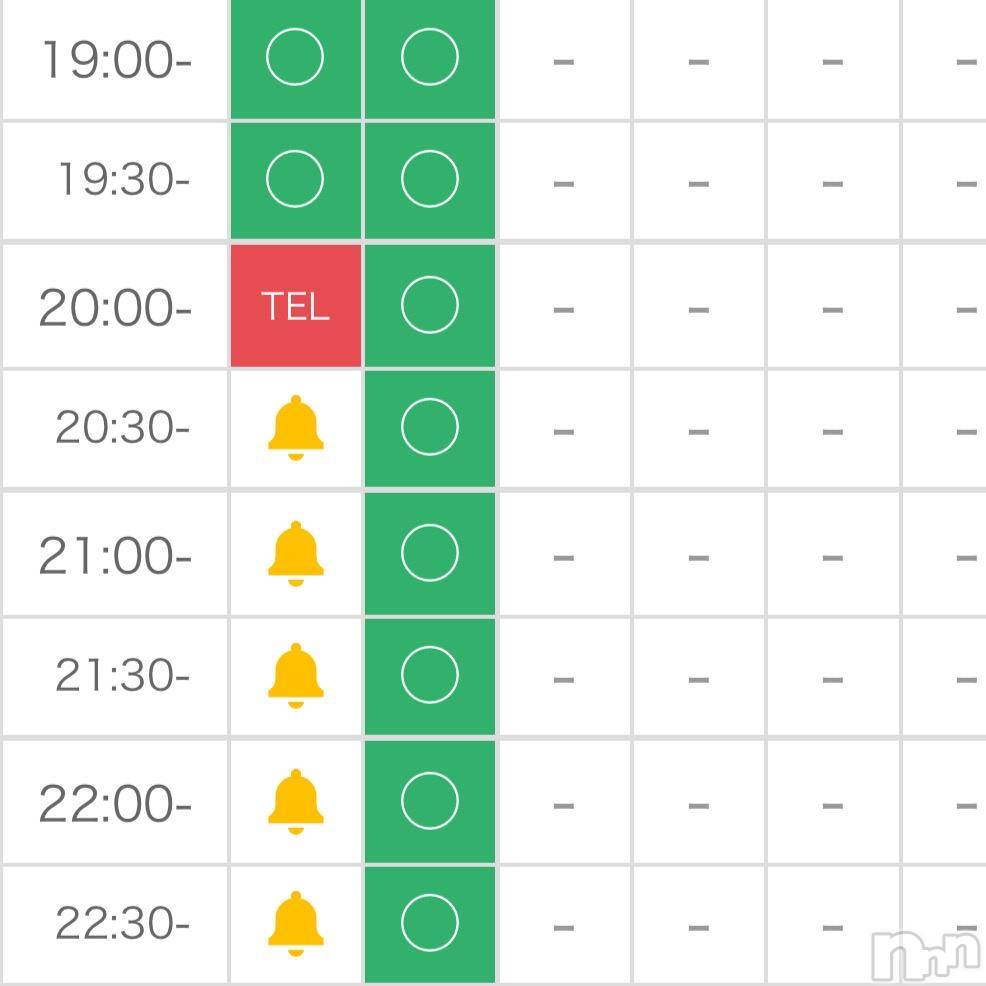Tap the red TEL cell at 20:00
Screen dimensions: 986x986
[295, 306]
